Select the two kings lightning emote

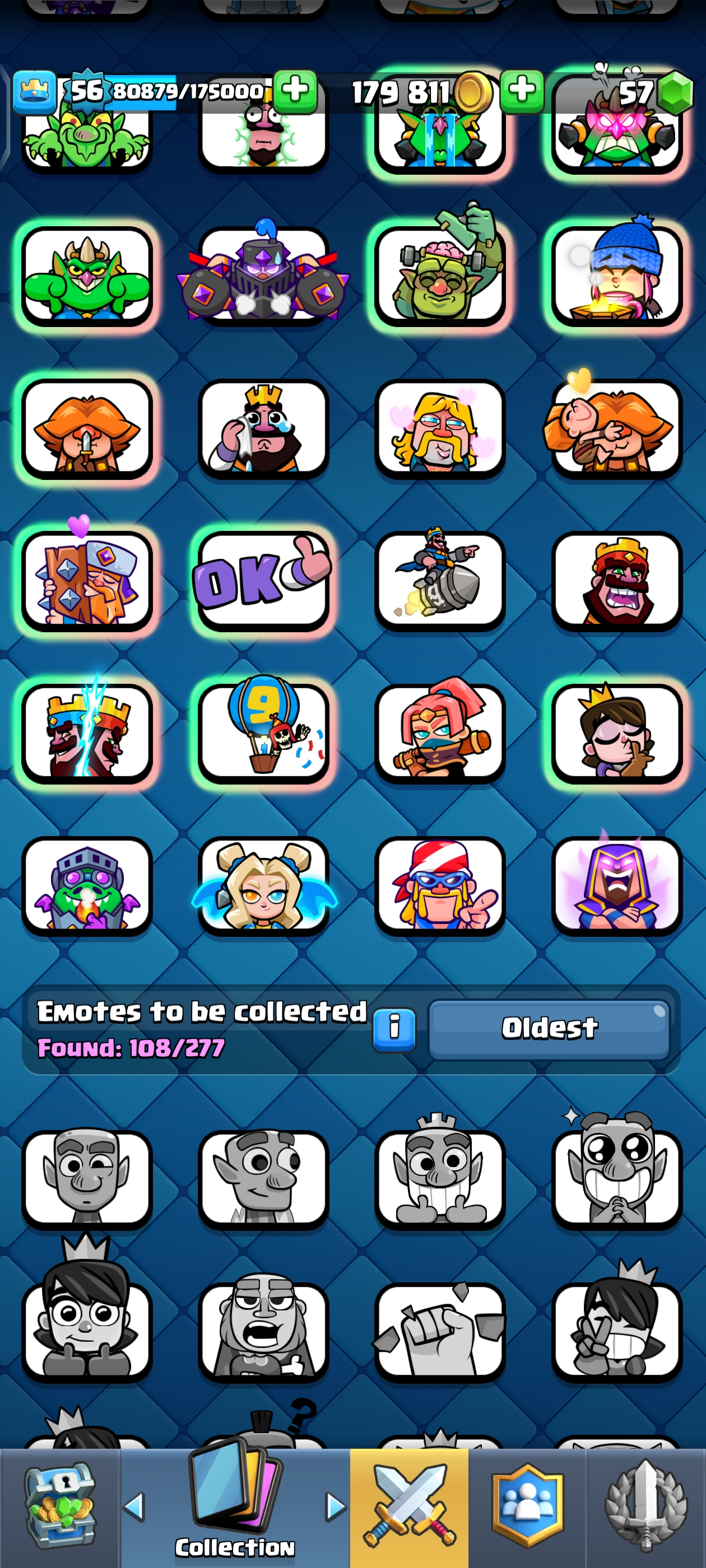[x=87, y=732]
